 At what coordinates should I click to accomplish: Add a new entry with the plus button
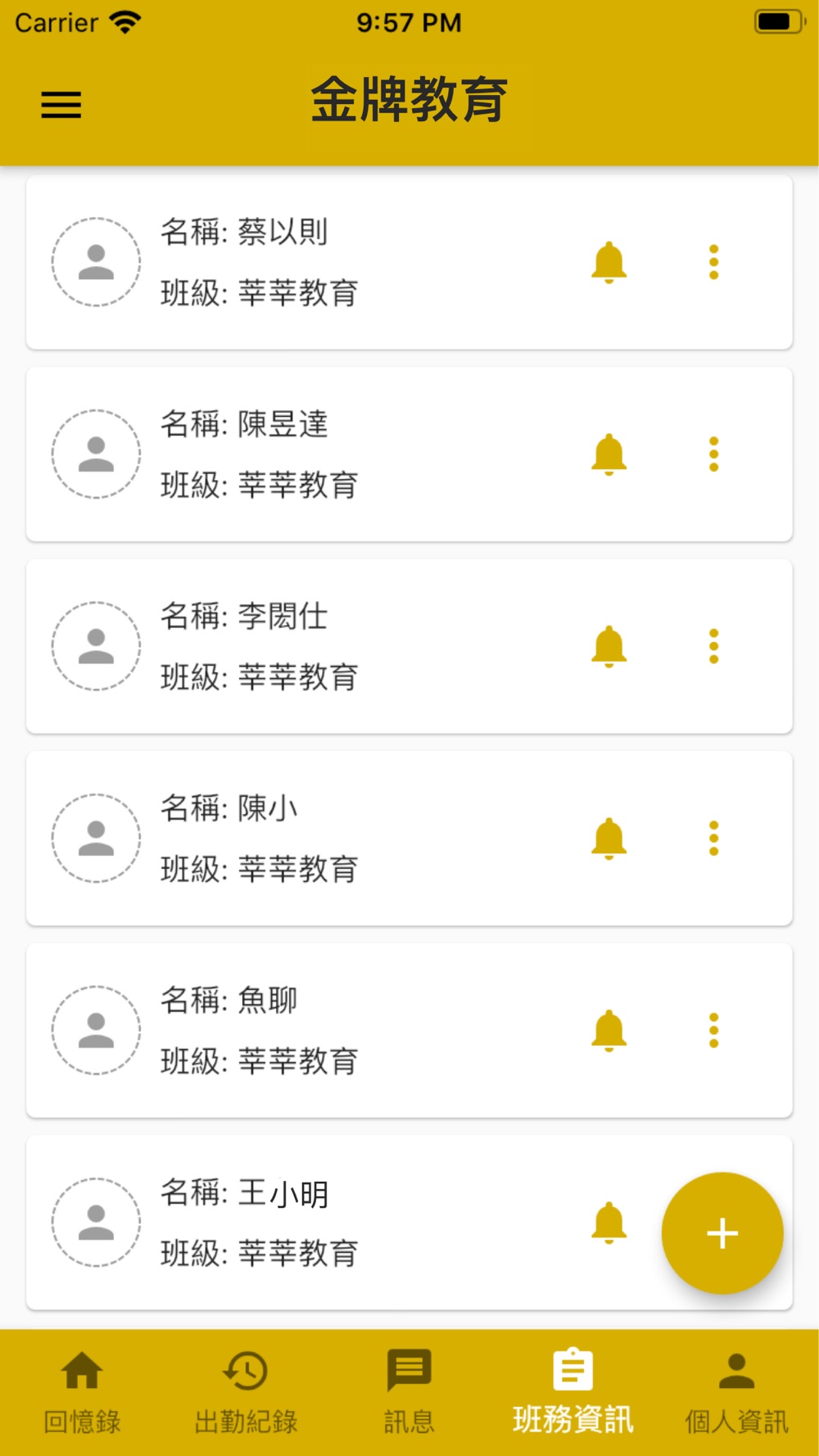[x=722, y=1233]
